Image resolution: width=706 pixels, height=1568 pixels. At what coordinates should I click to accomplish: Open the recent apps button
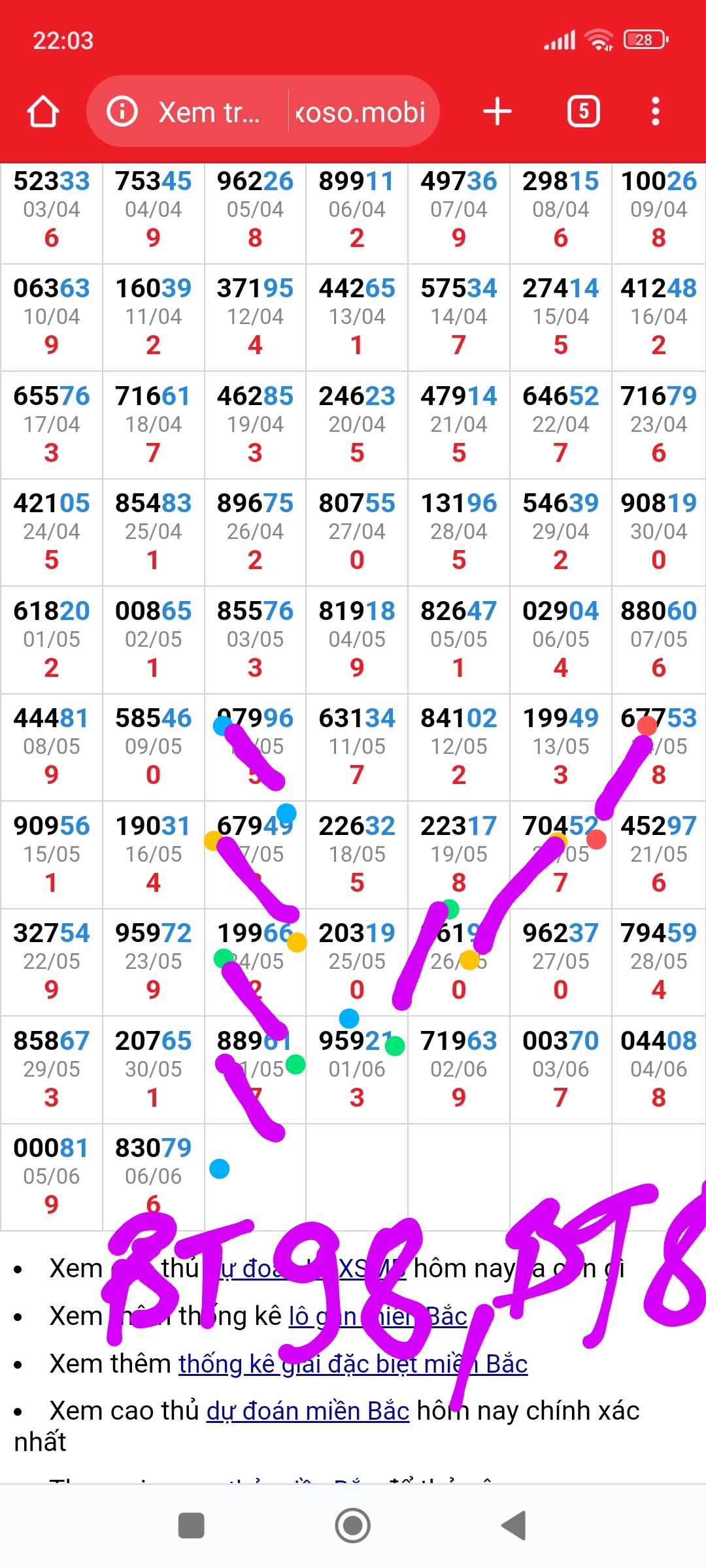pyautogui.click(x=192, y=1526)
